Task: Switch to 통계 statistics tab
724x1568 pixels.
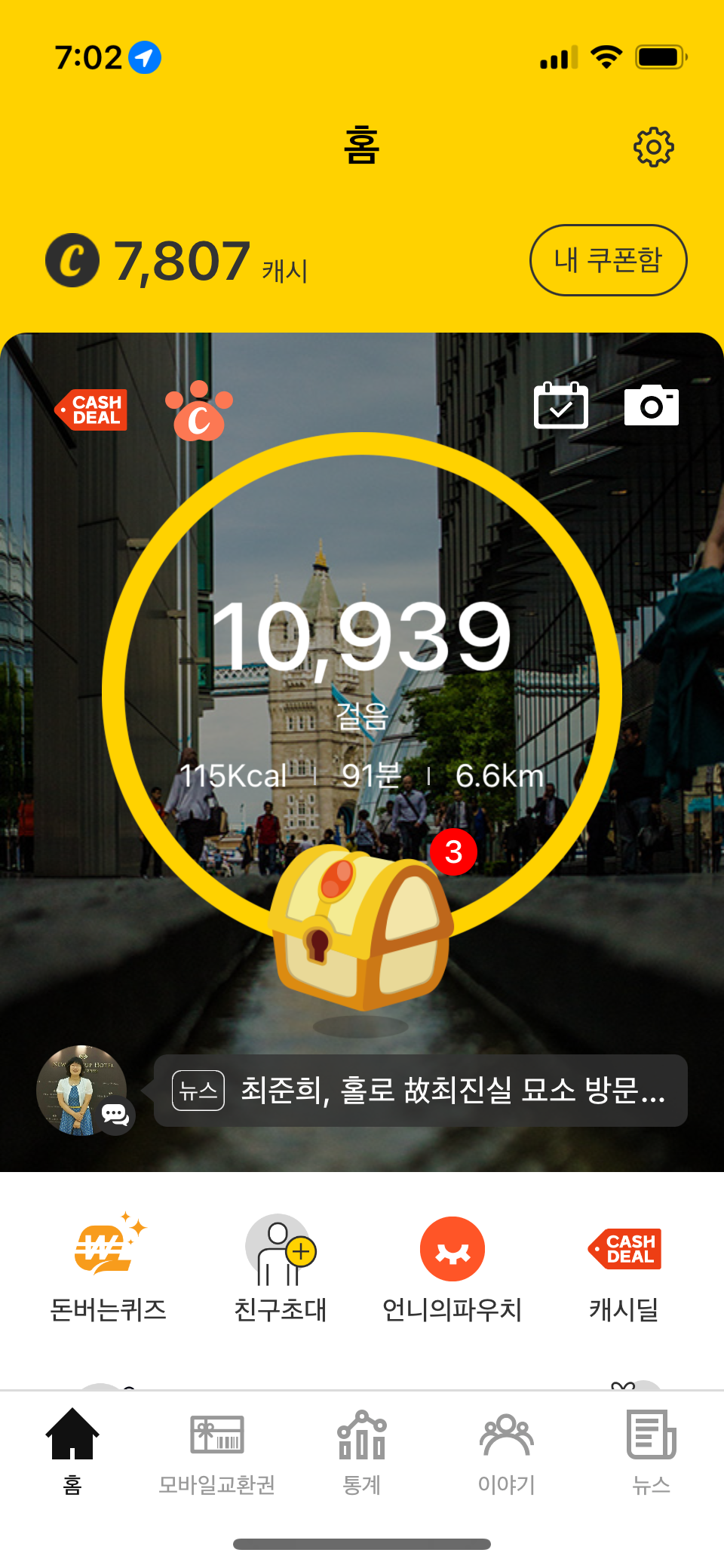Action: click(x=361, y=1451)
